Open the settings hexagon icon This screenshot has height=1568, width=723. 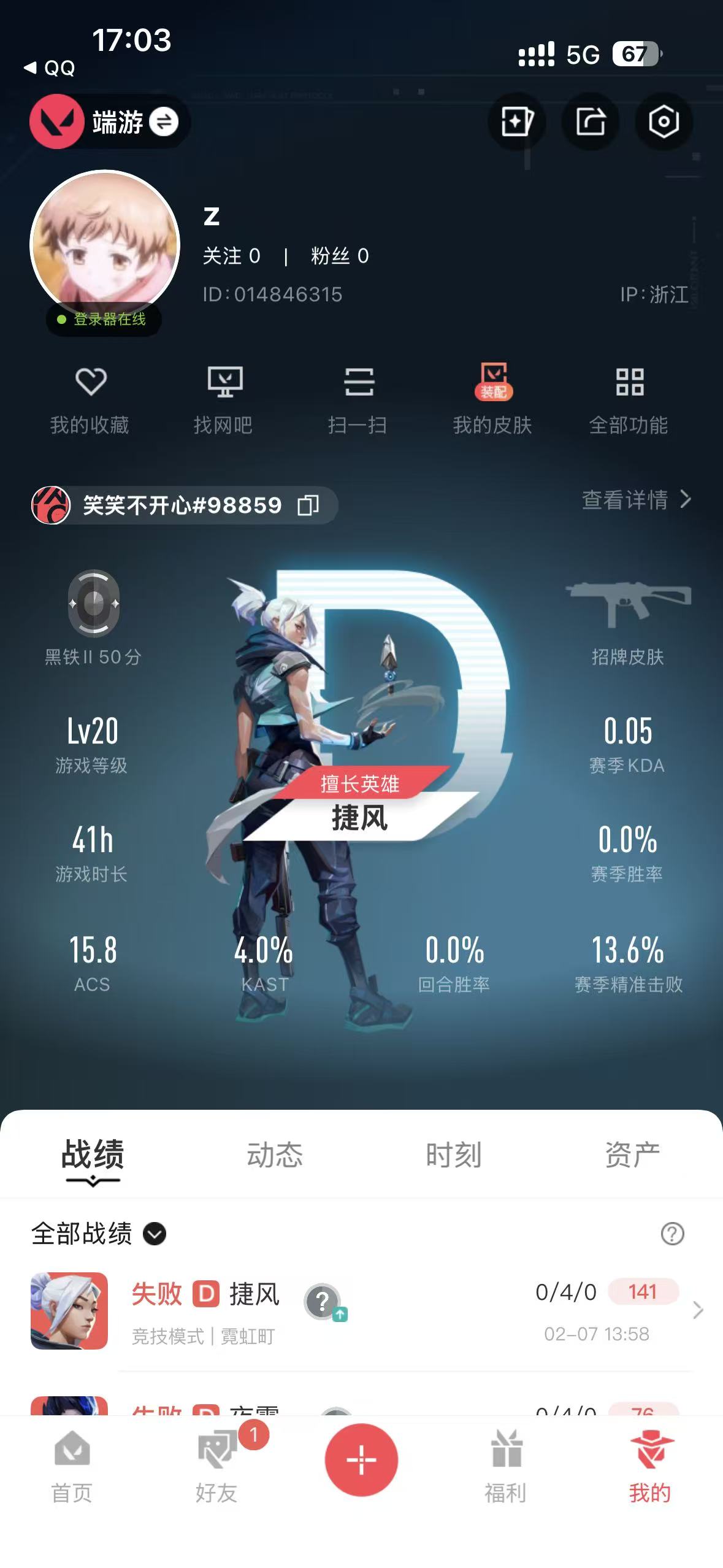tap(664, 121)
